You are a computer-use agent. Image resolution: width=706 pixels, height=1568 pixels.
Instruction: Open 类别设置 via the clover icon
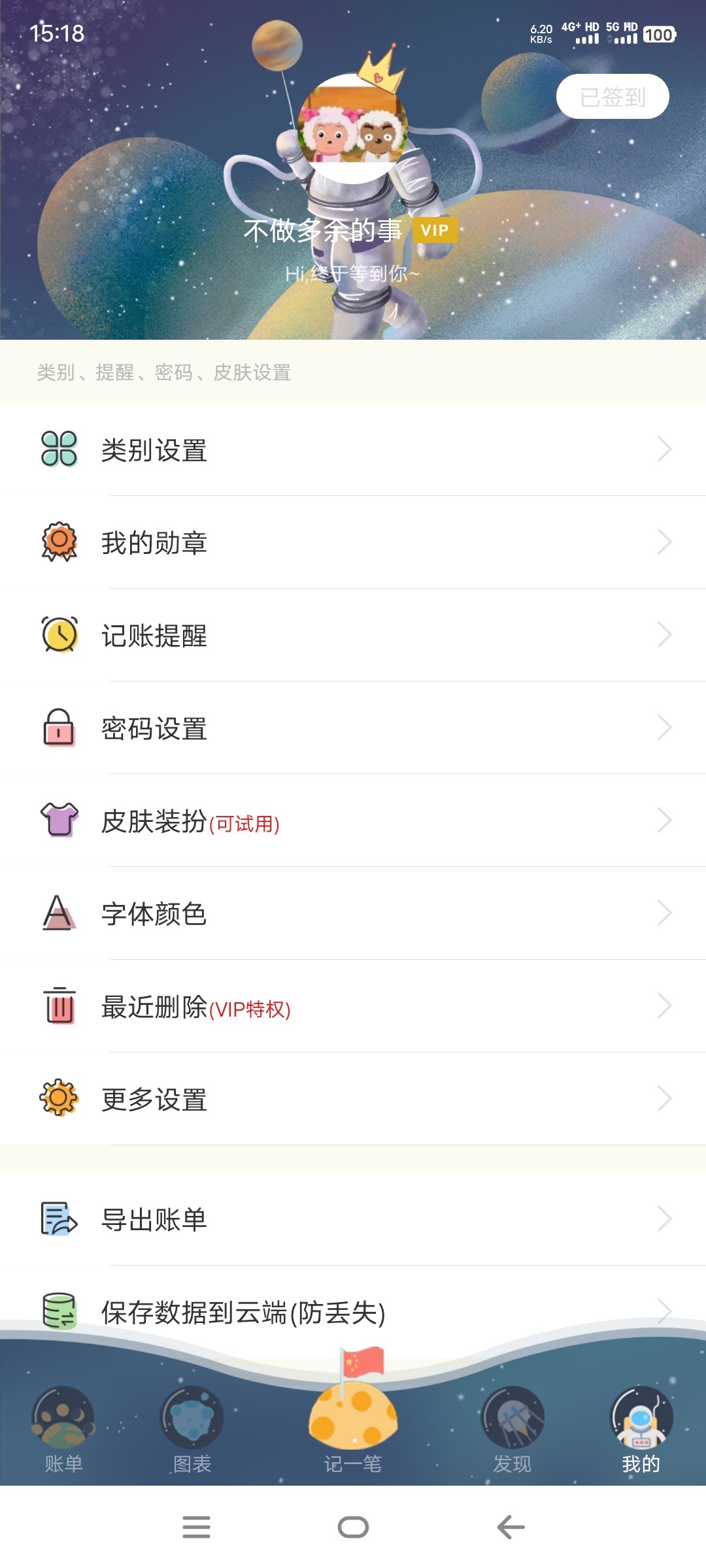click(x=59, y=449)
